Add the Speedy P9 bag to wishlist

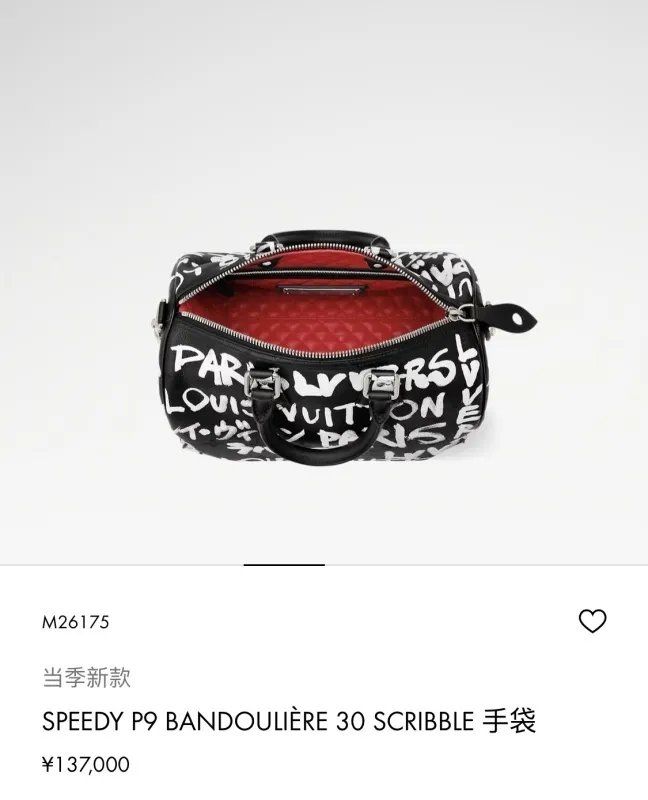tap(593, 621)
